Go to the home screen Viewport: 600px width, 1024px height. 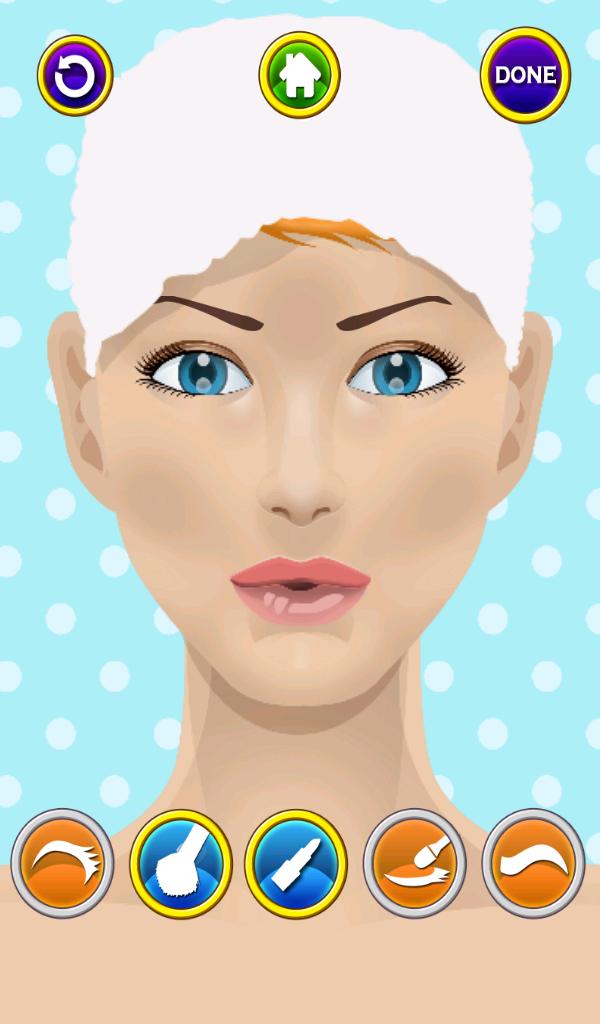299,76
